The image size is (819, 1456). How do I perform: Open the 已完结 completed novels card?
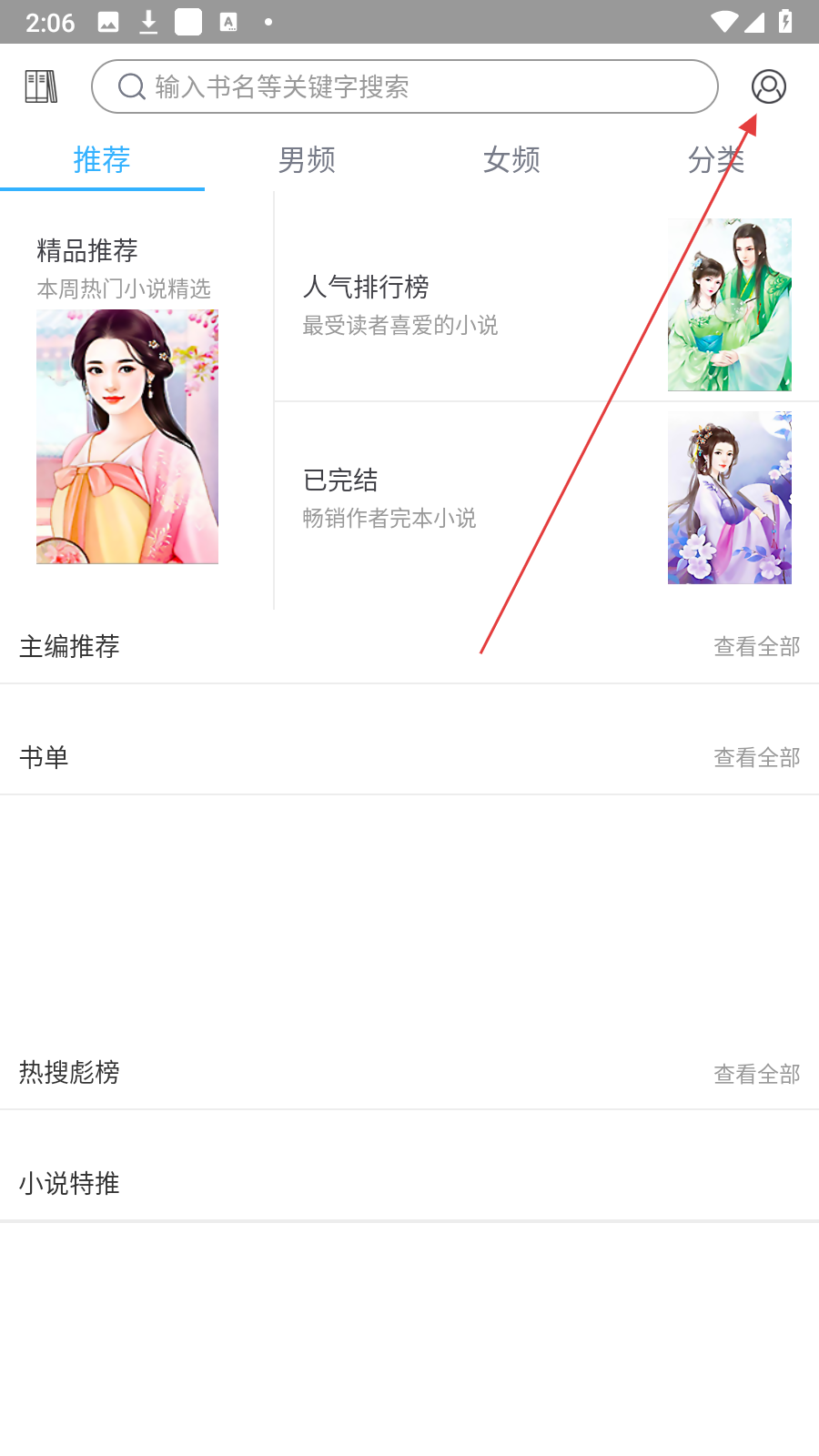point(546,498)
